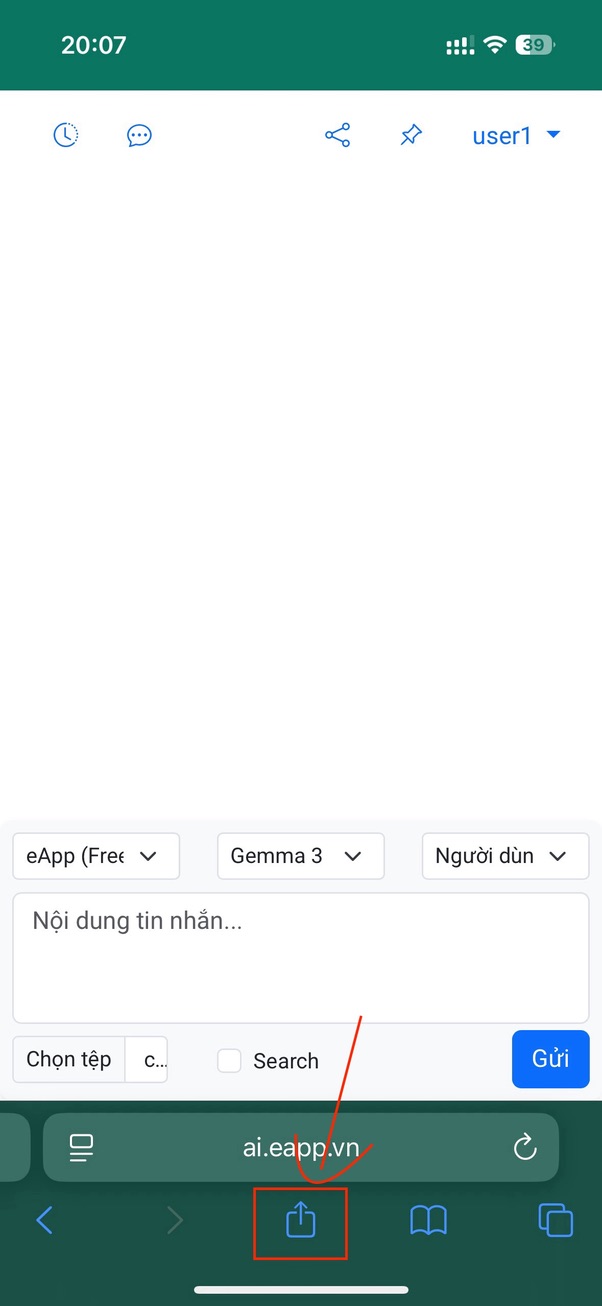Choose a model in the Gemma 3 dropdown
Screen dimensions: 602x1306
[301, 856]
